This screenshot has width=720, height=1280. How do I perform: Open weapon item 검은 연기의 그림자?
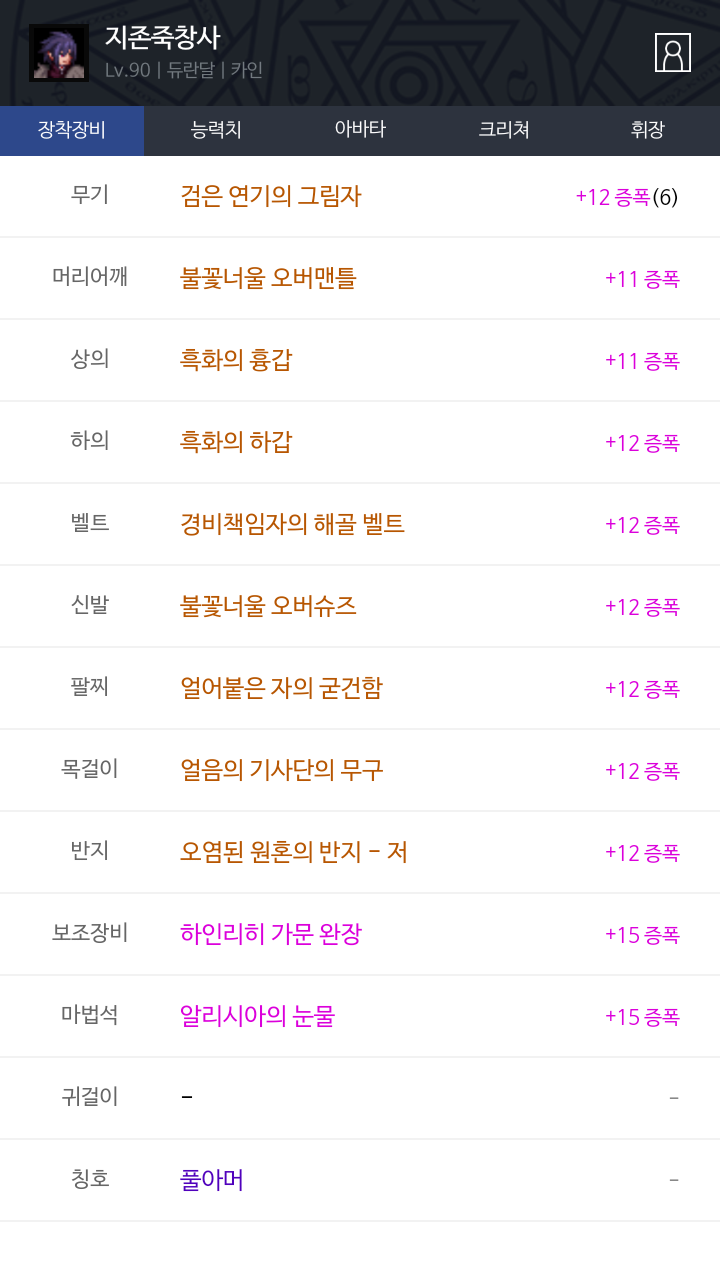pyautogui.click(x=270, y=196)
